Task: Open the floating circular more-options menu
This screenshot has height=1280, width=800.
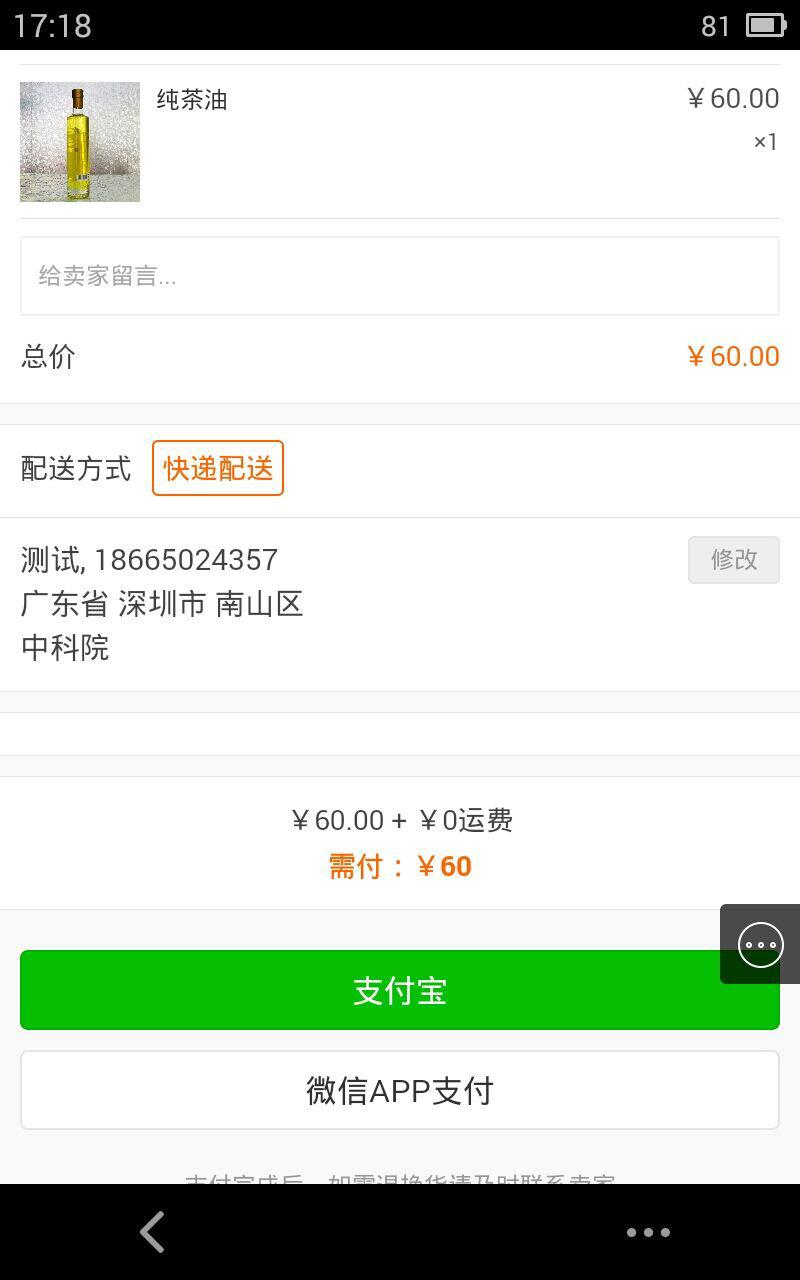Action: click(760, 944)
